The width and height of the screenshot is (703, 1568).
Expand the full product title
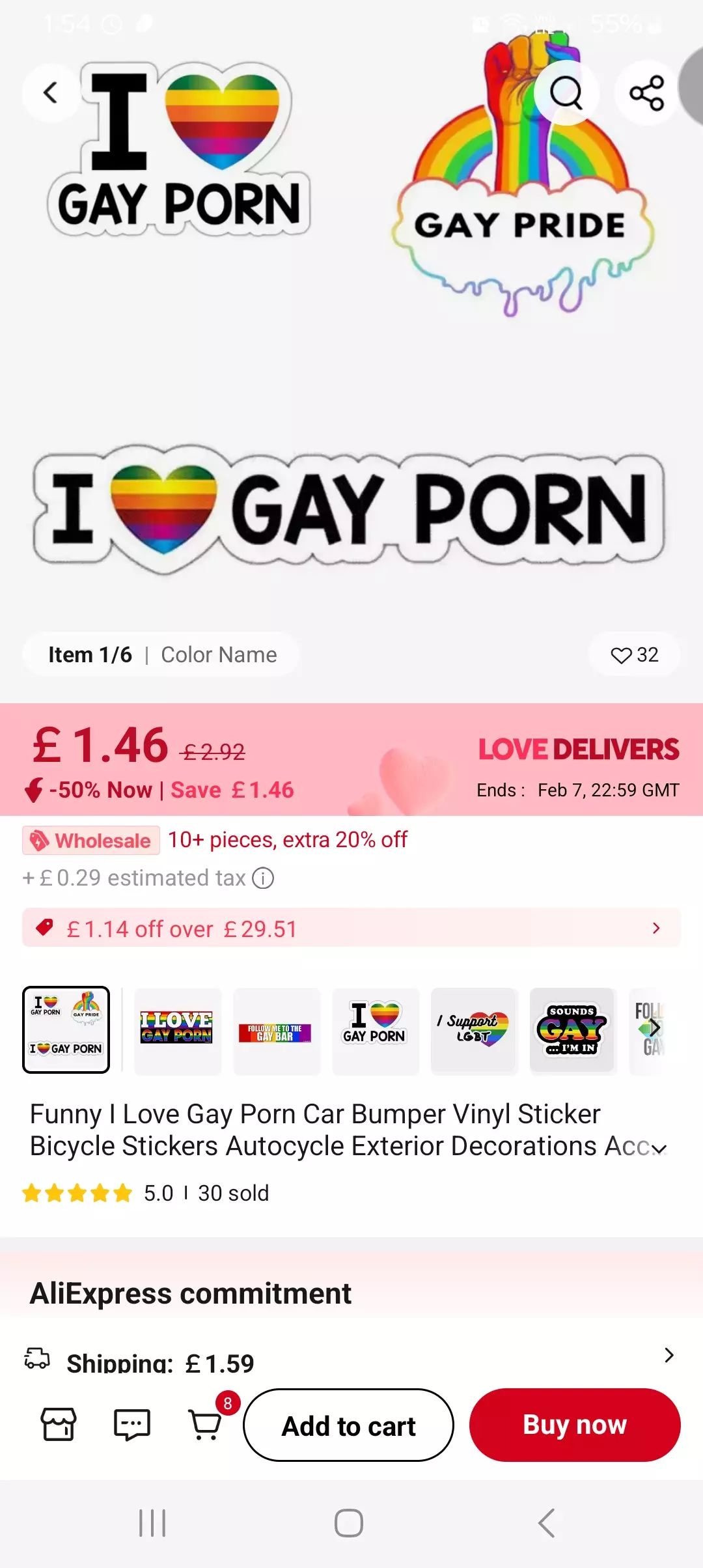click(659, 1149)
